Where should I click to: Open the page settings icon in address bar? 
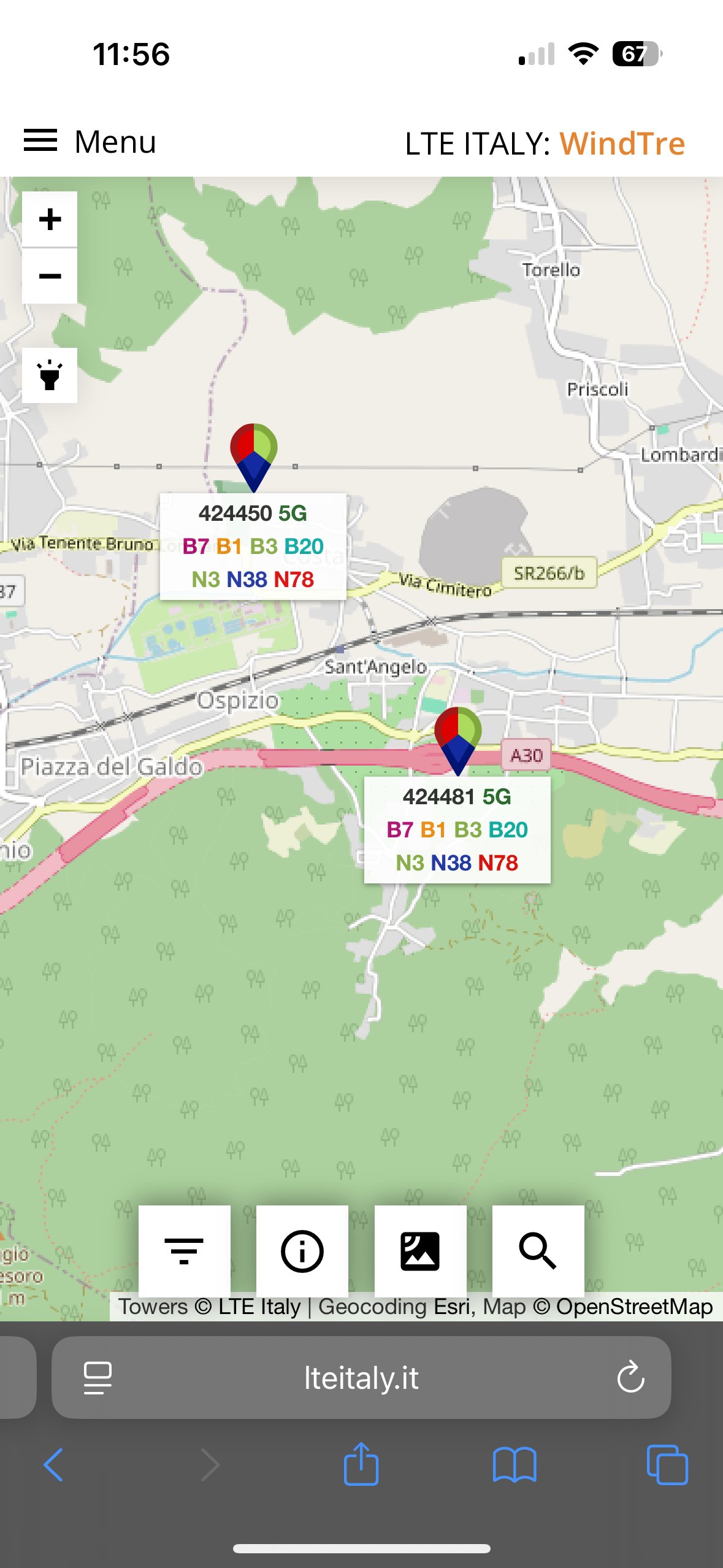(98, 1378)
